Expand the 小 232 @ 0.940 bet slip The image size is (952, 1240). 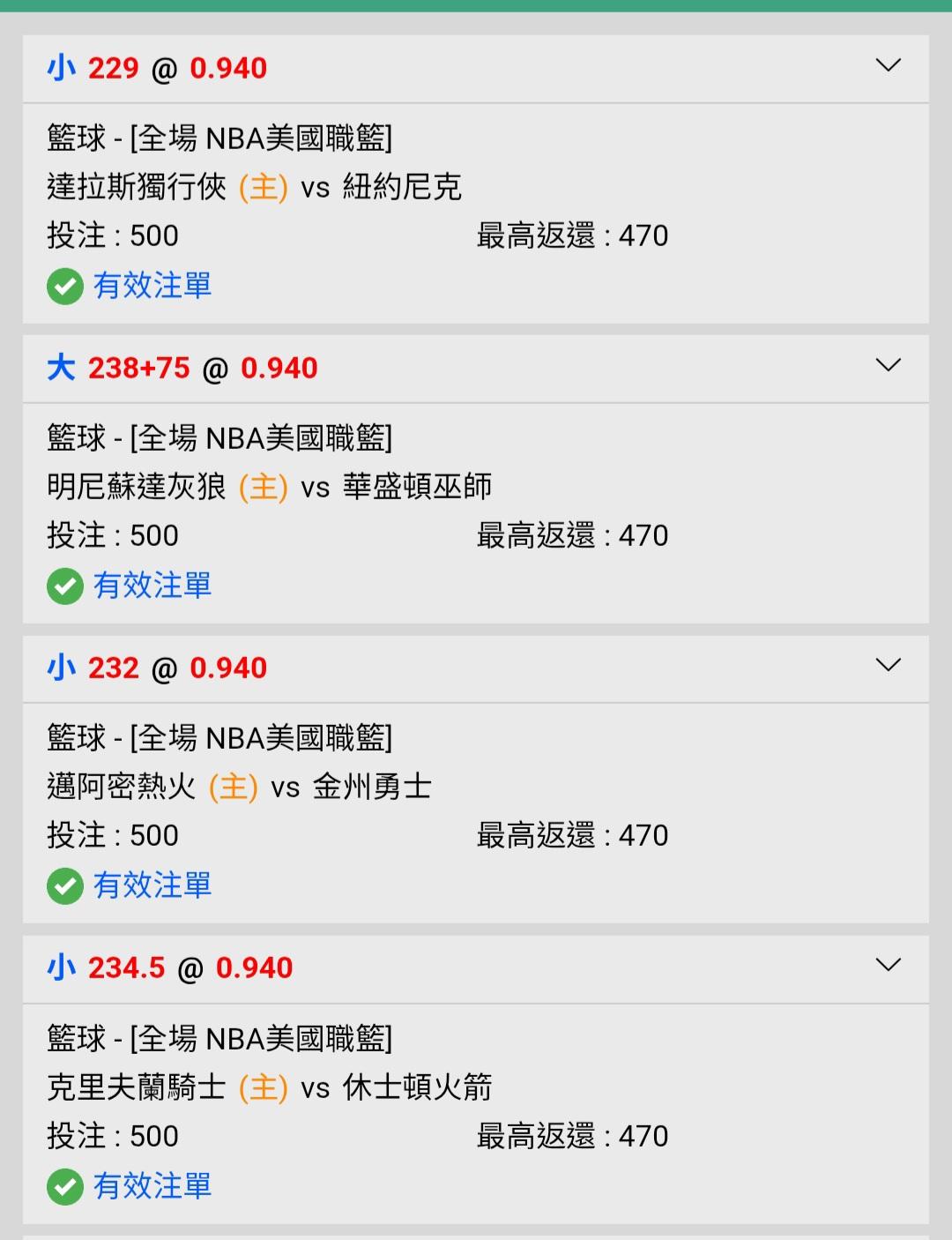point(888,665)
